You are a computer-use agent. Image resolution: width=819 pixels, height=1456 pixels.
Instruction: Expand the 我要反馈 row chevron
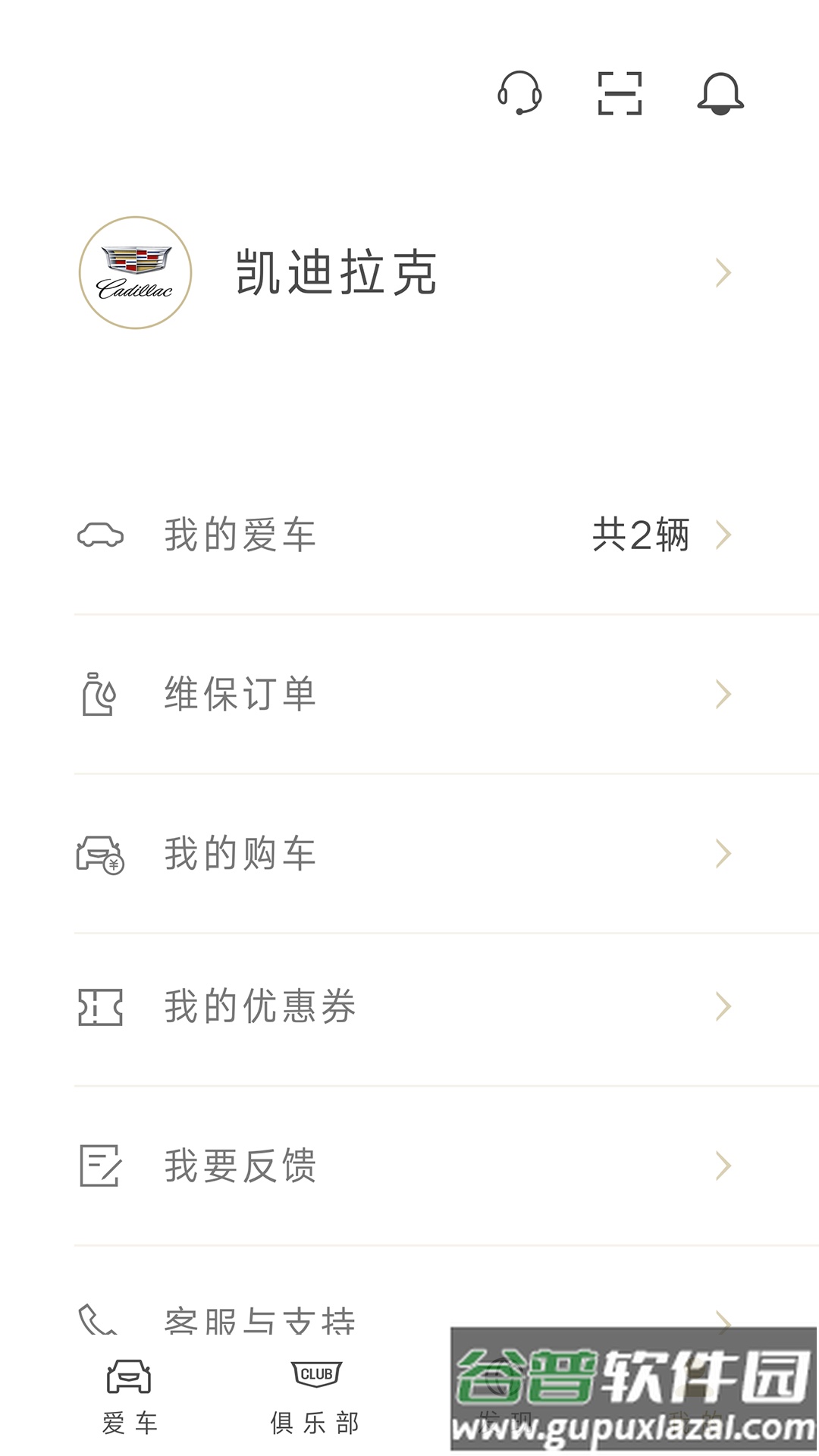point(722,1166)
